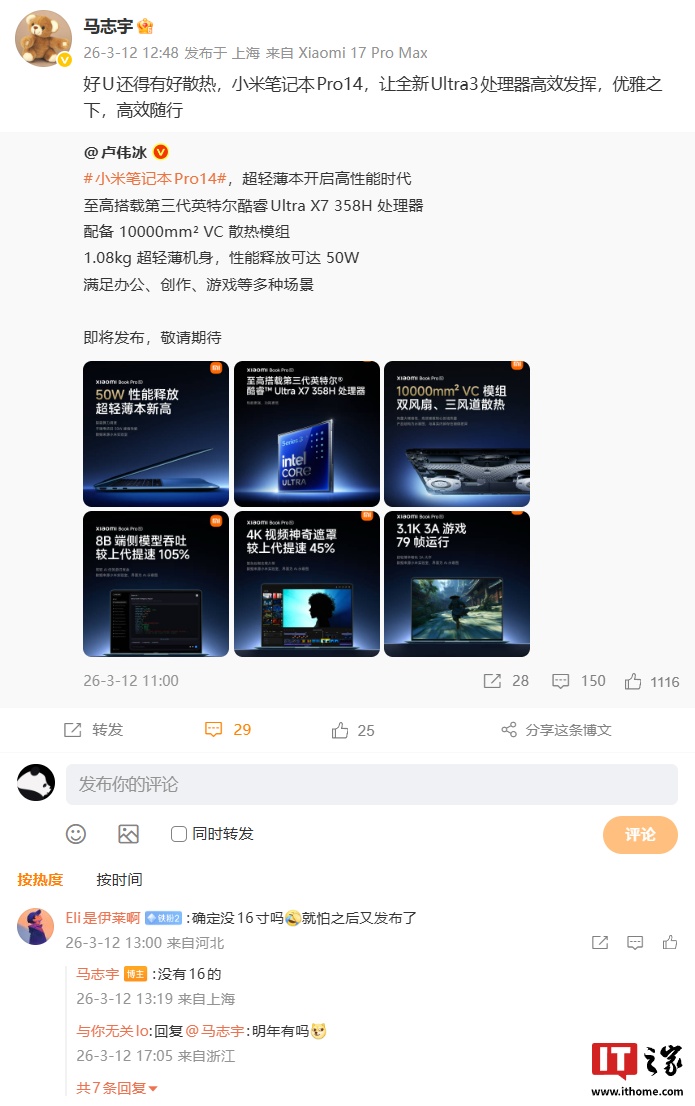Open the @卢伟冰 profile link
The width and height of the screenshot is (695, 1106).
[116, 152]
